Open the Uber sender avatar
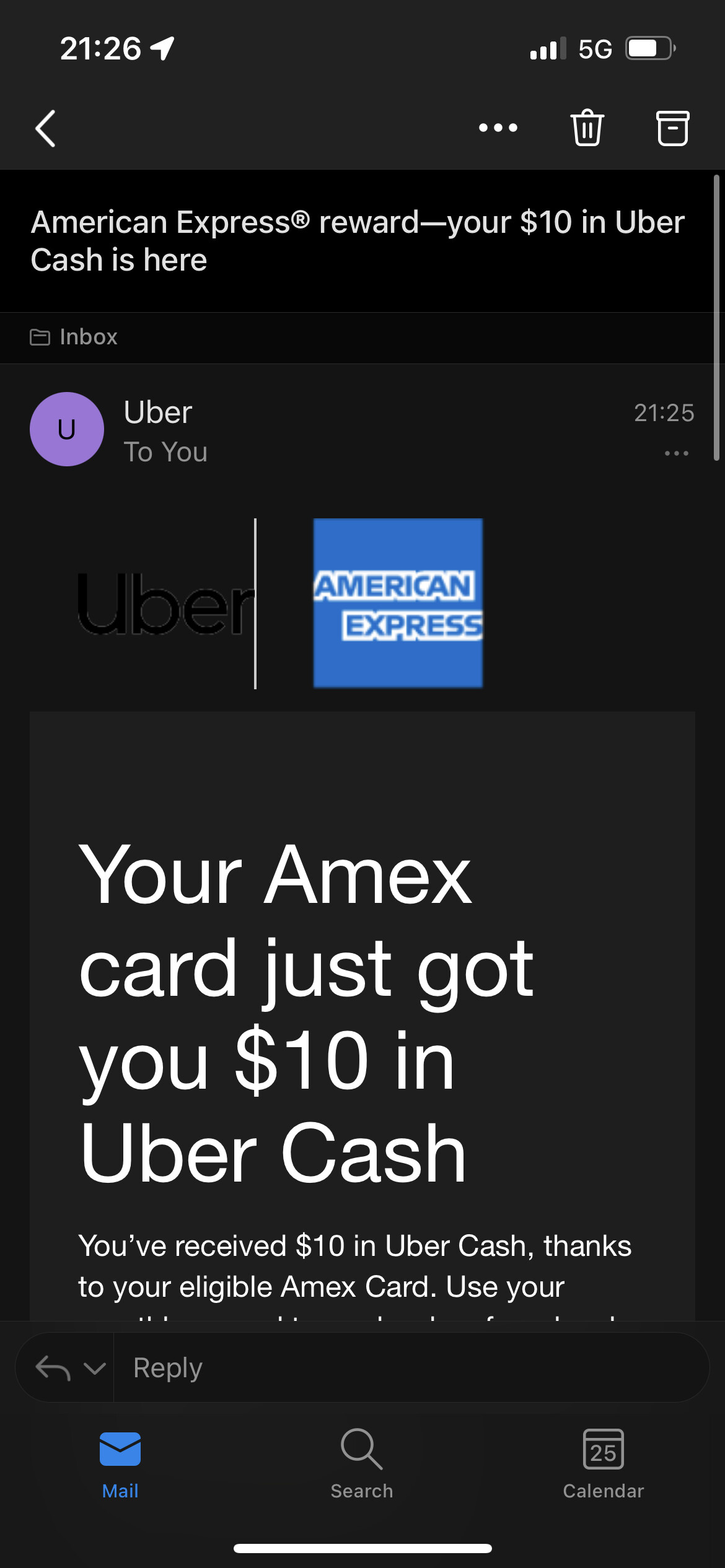The image size is (725, 1568). [67, 429]
